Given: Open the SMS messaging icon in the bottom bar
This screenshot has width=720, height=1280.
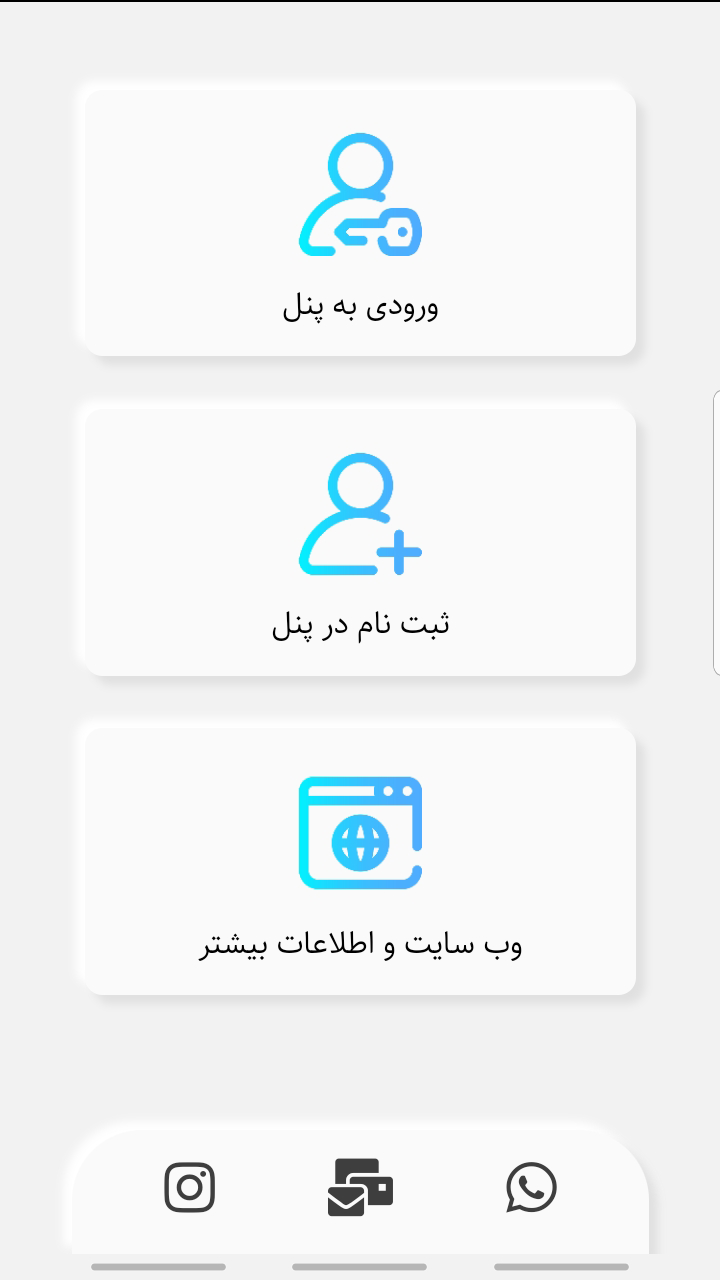Looking at the screenshot, I should click(x=360, y=1187).
